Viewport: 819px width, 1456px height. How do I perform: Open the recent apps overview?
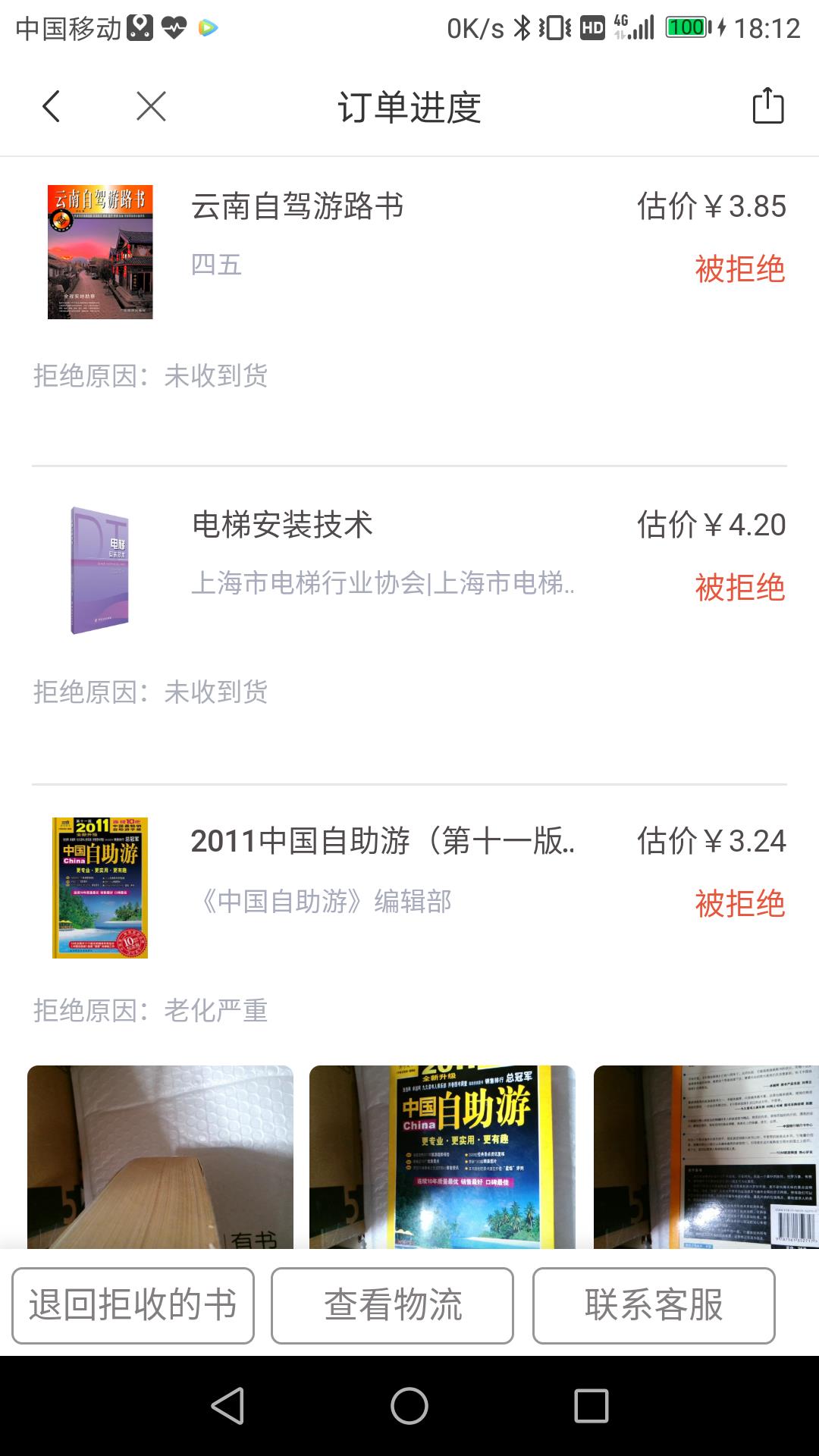pos(591,1407)
